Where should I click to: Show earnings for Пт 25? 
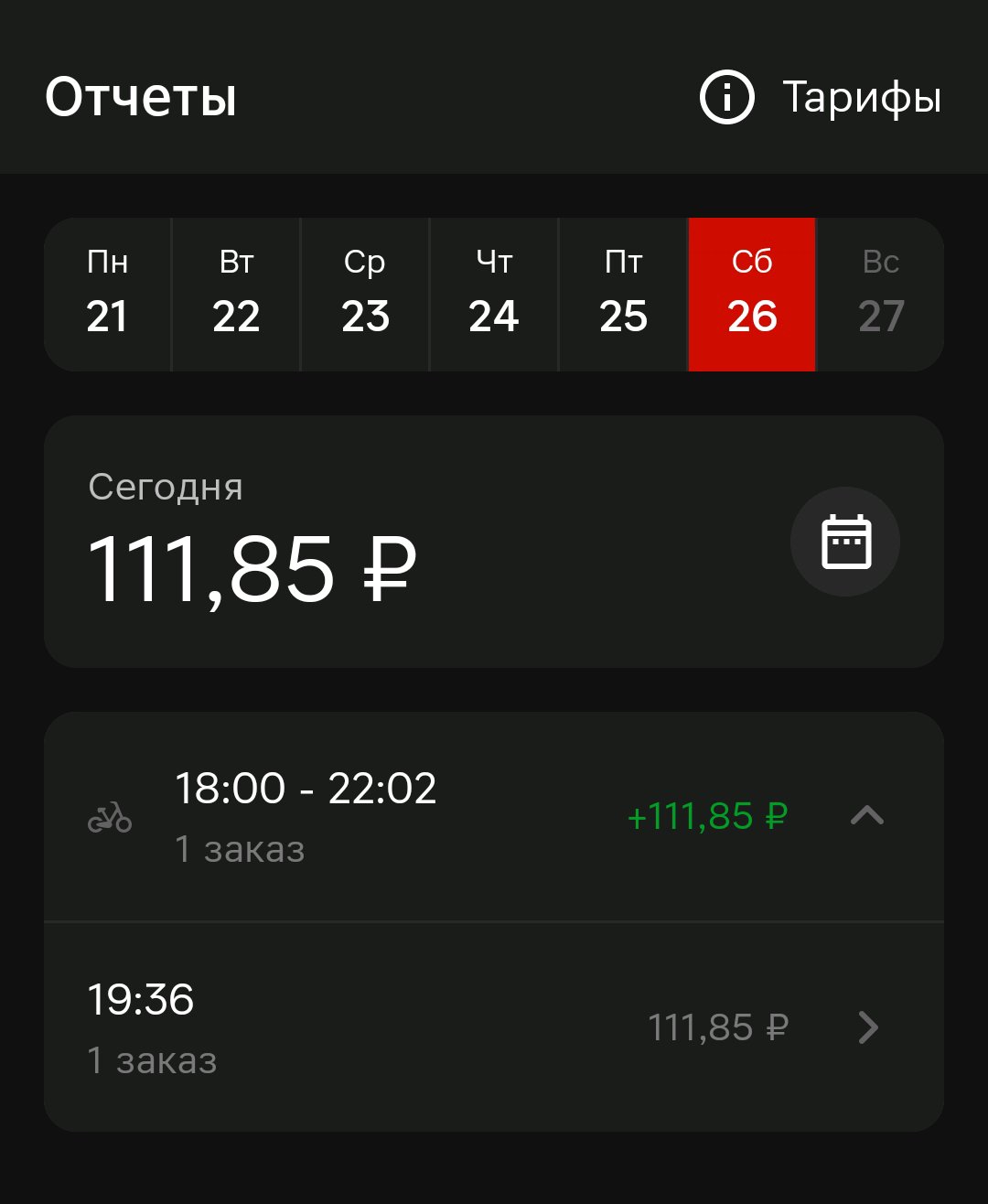(x=623, y=295)
